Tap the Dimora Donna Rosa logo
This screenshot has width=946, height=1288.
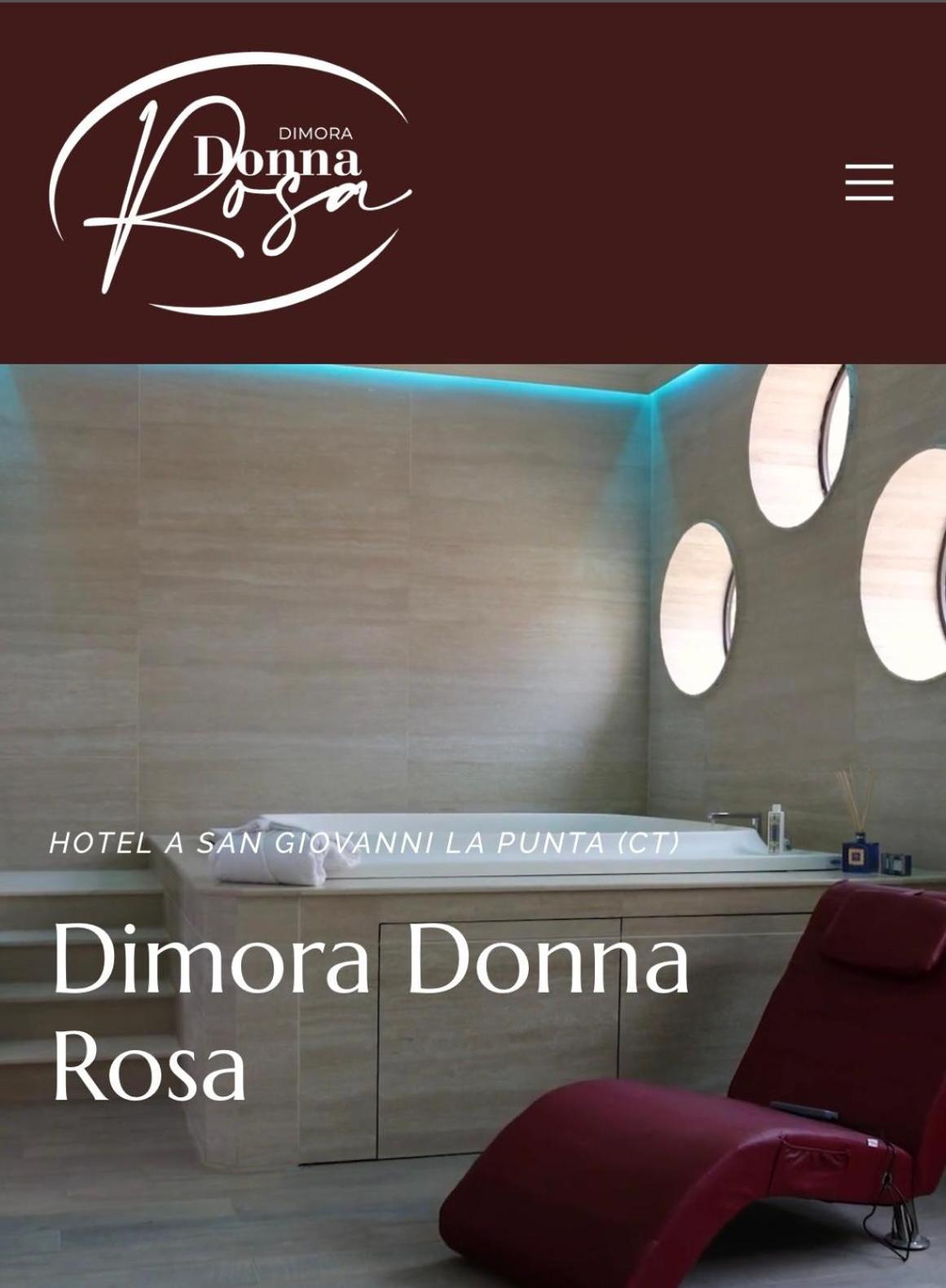pos(230,183)
